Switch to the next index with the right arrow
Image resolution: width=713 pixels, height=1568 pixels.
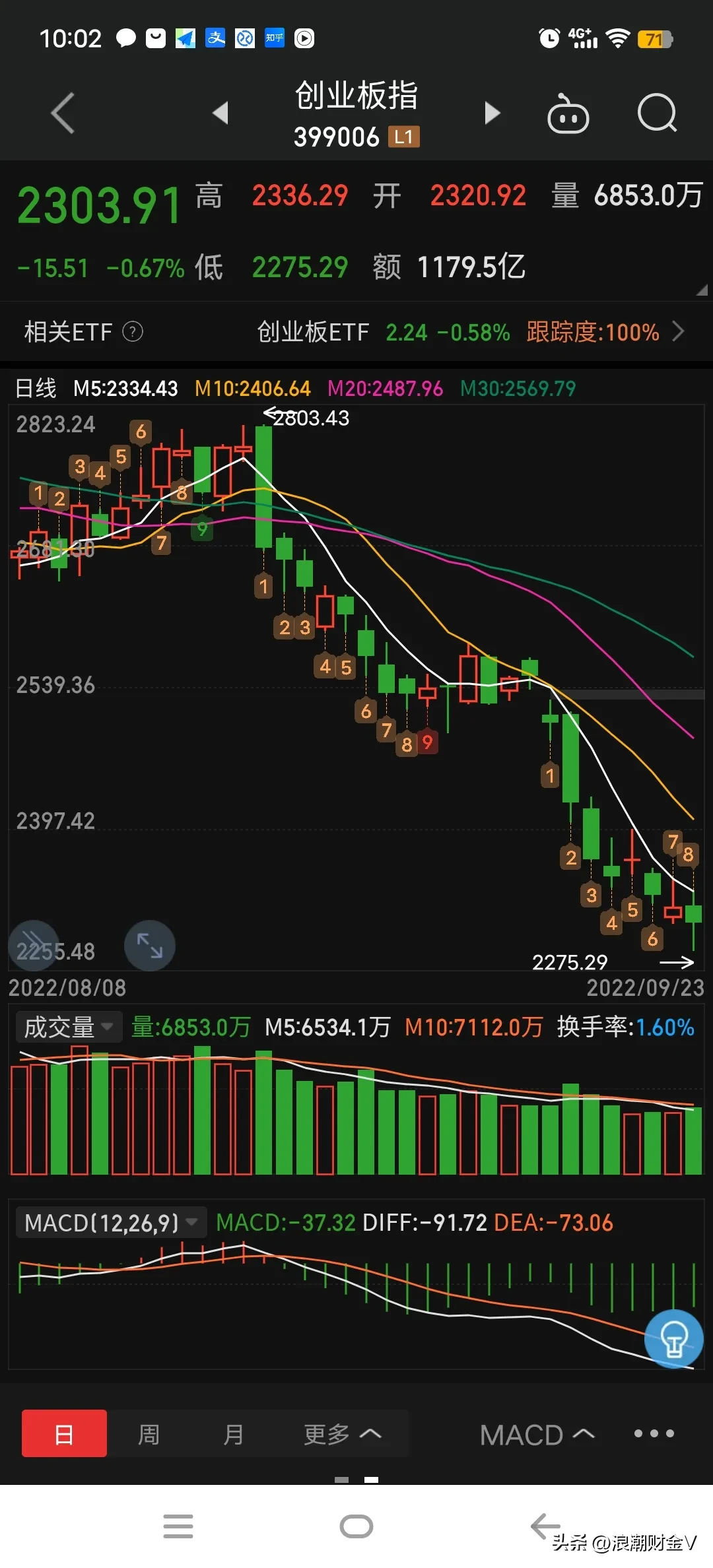(x=492, y=113)
